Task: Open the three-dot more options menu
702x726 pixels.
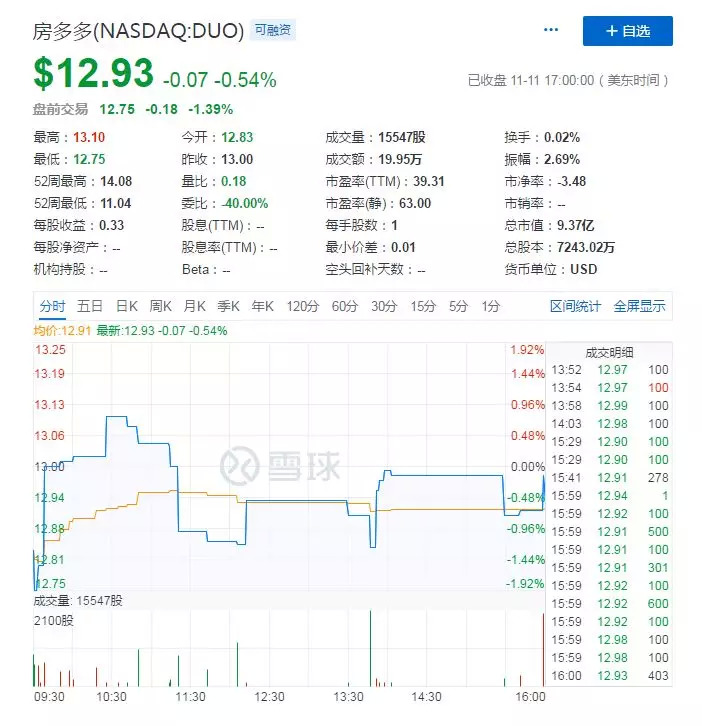Action: (551, 31)
